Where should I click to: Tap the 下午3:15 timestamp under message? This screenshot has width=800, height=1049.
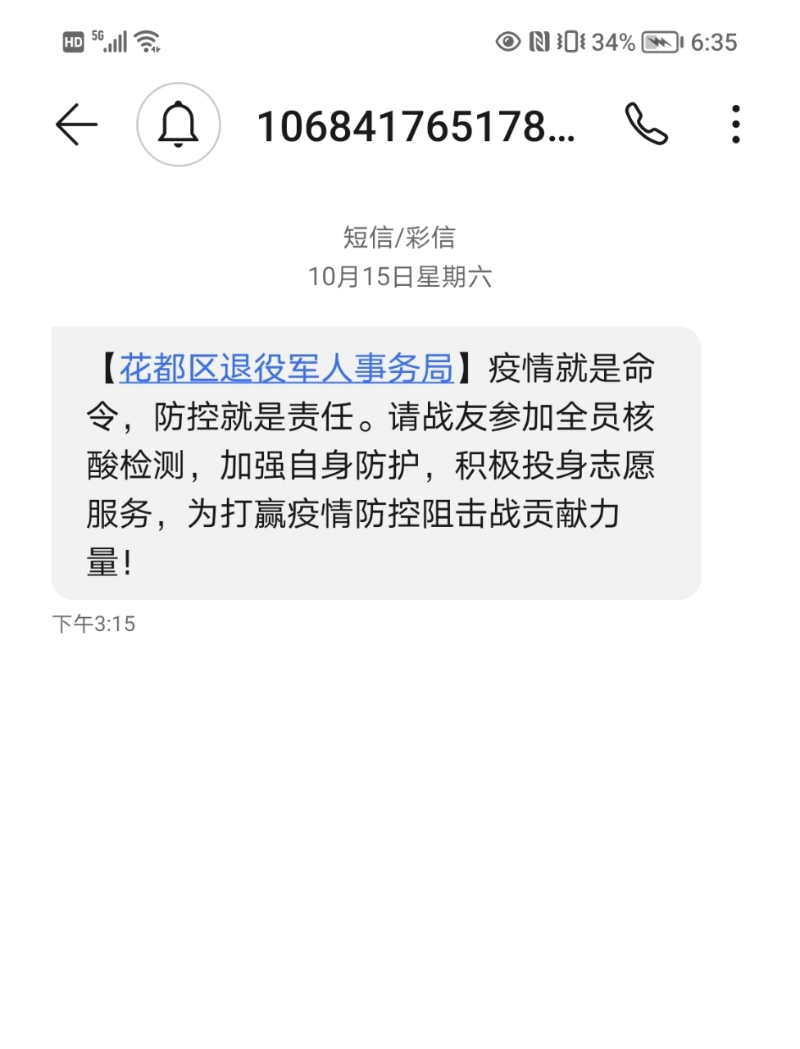(91, 623)
